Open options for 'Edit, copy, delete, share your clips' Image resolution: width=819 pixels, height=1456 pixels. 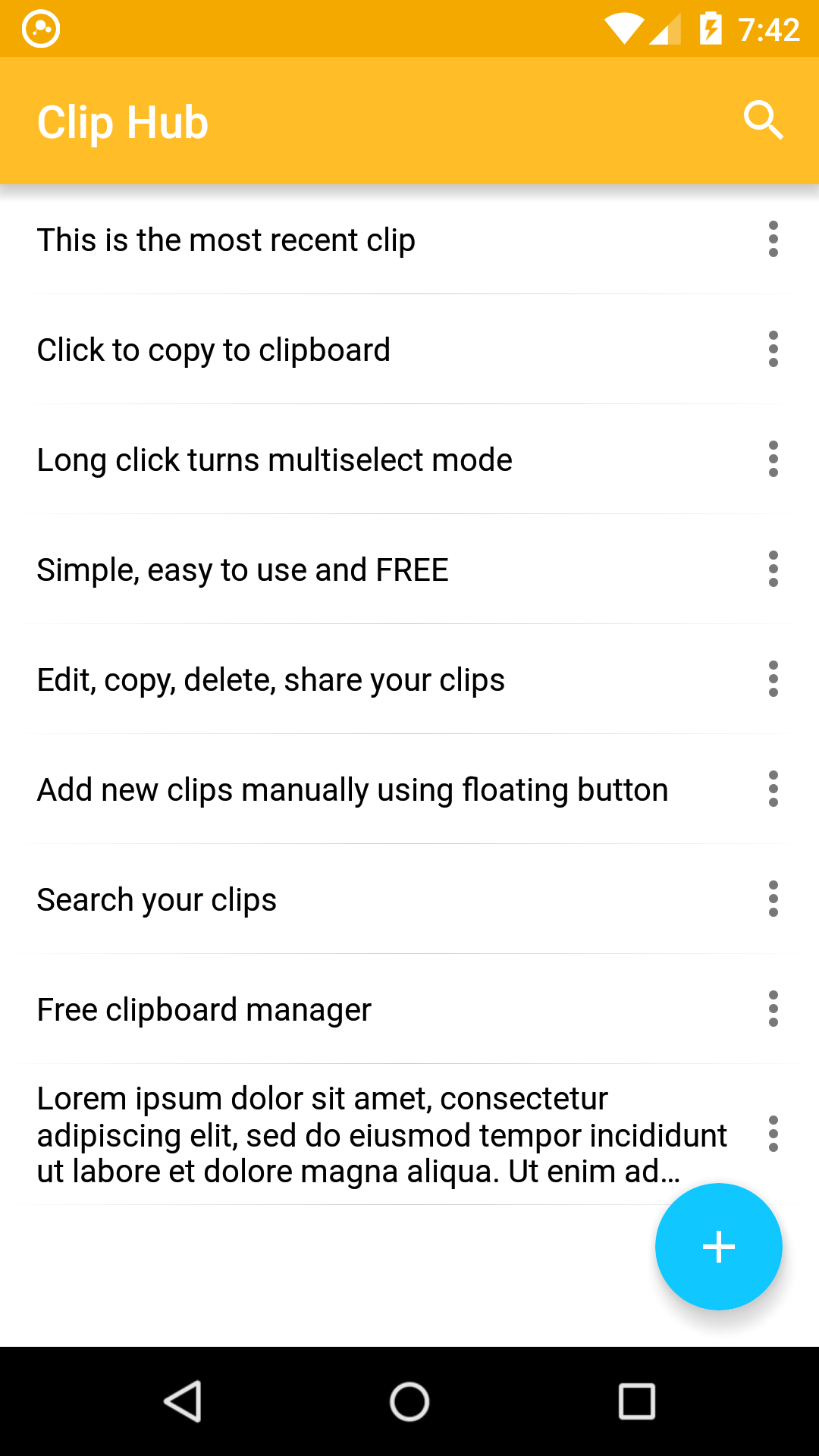(773, 679)
